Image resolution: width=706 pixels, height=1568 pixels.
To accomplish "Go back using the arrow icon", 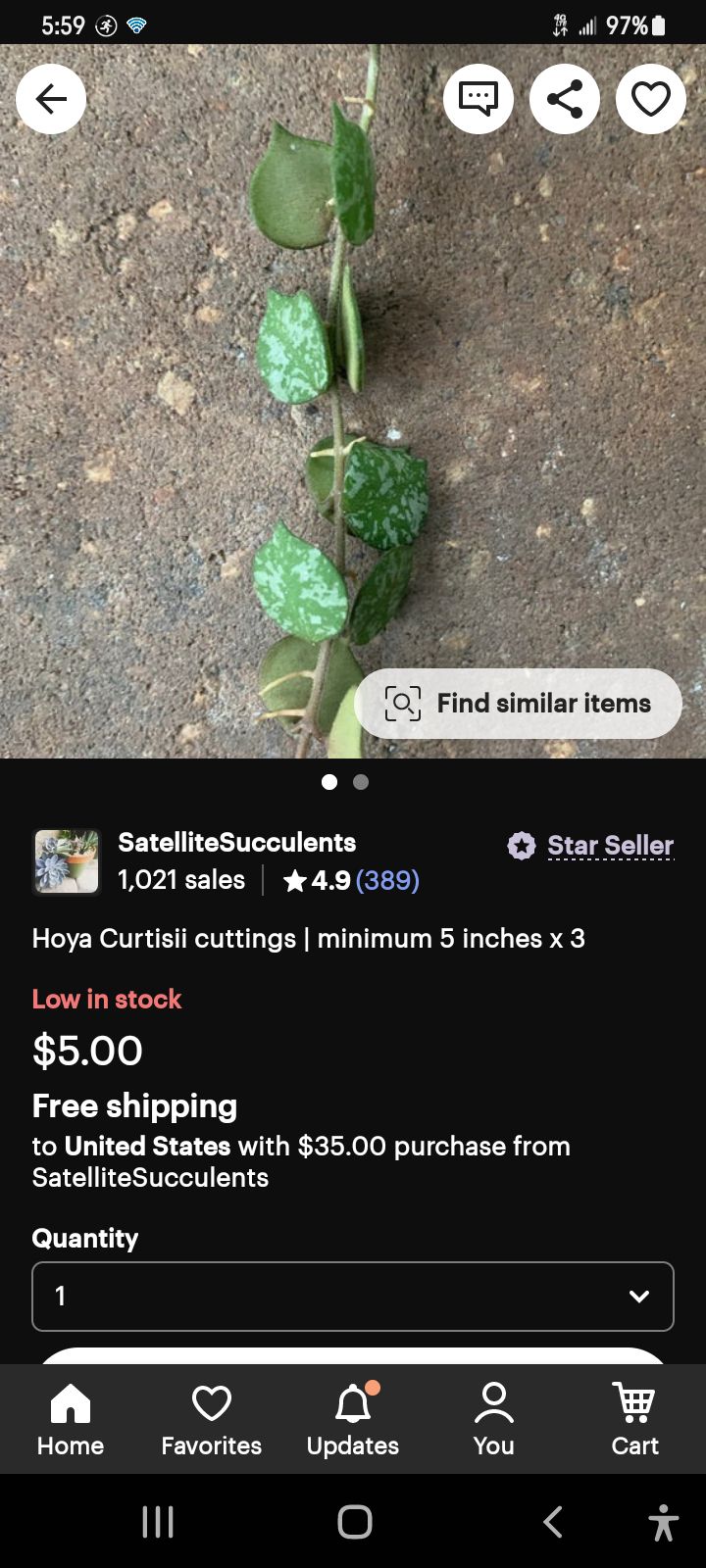I will (x=51, y=99).
